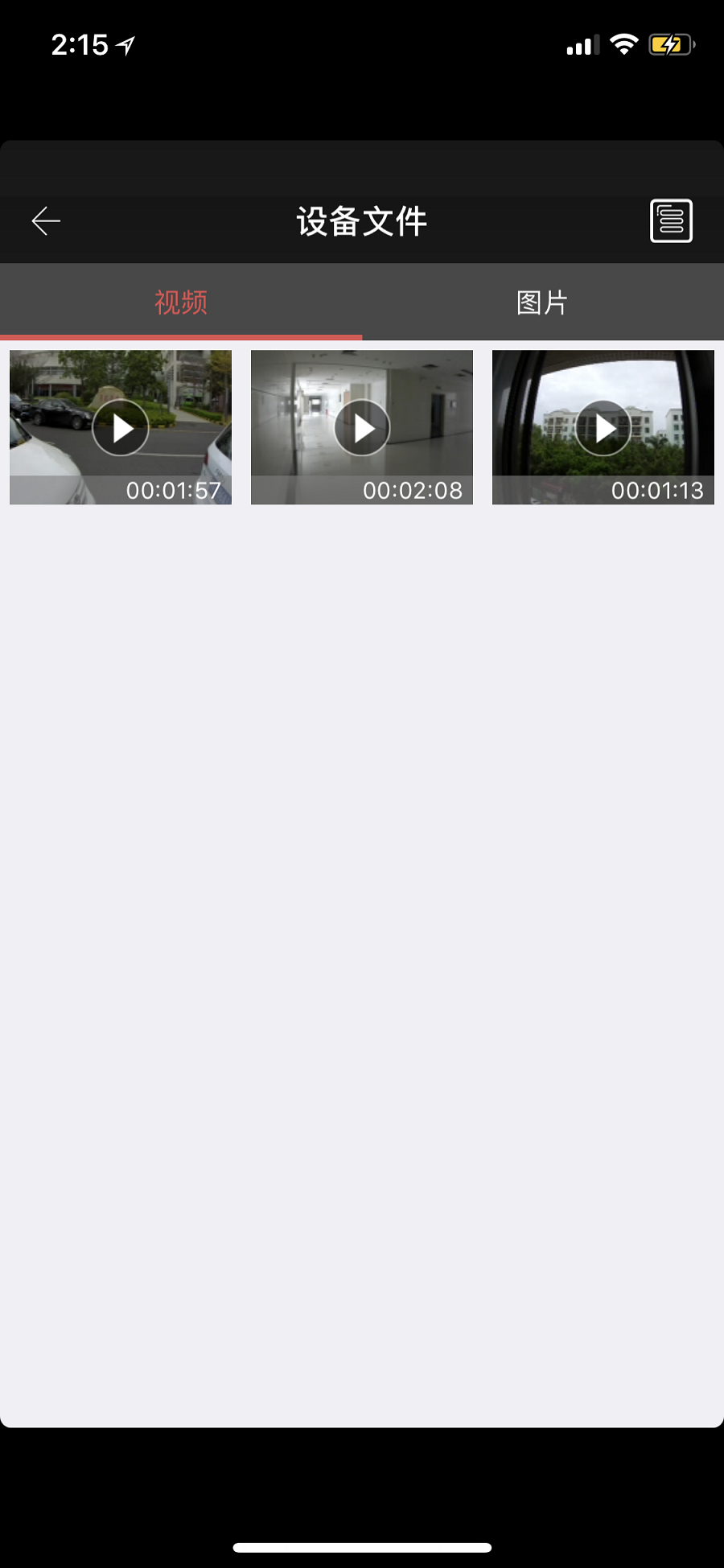Viewport: 724px width, 1568px height.
Task: Play the 00:02:08 hallway video
Action: tap(362, 427)
